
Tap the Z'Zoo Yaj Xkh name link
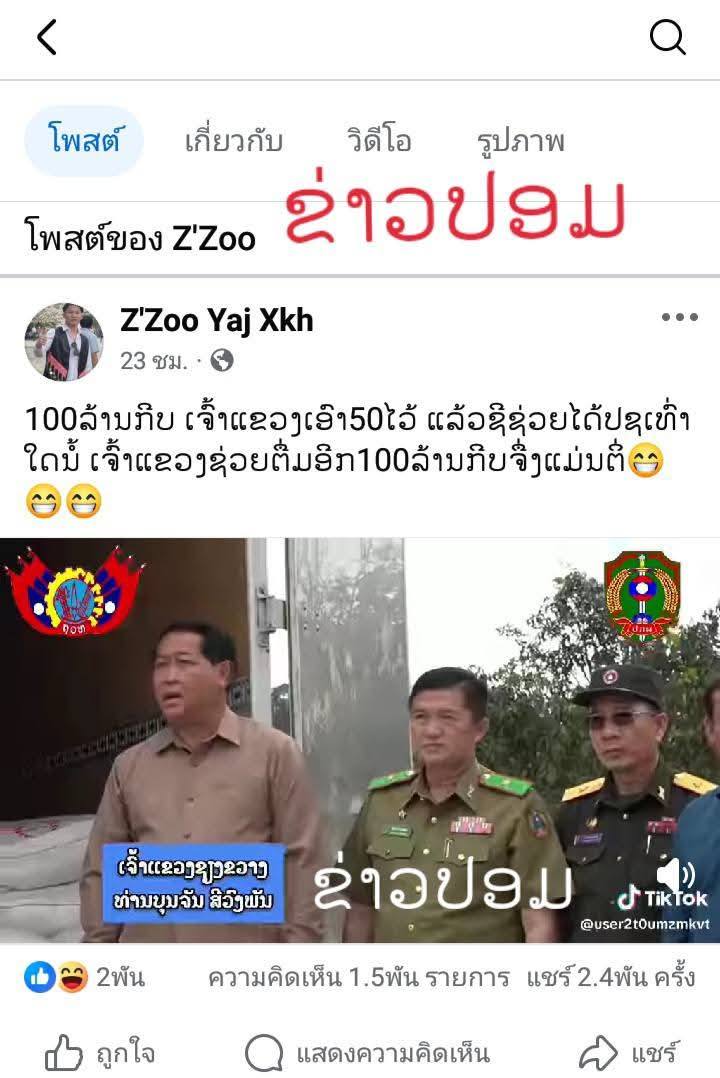pyautogui.click(x=217, y=320)
